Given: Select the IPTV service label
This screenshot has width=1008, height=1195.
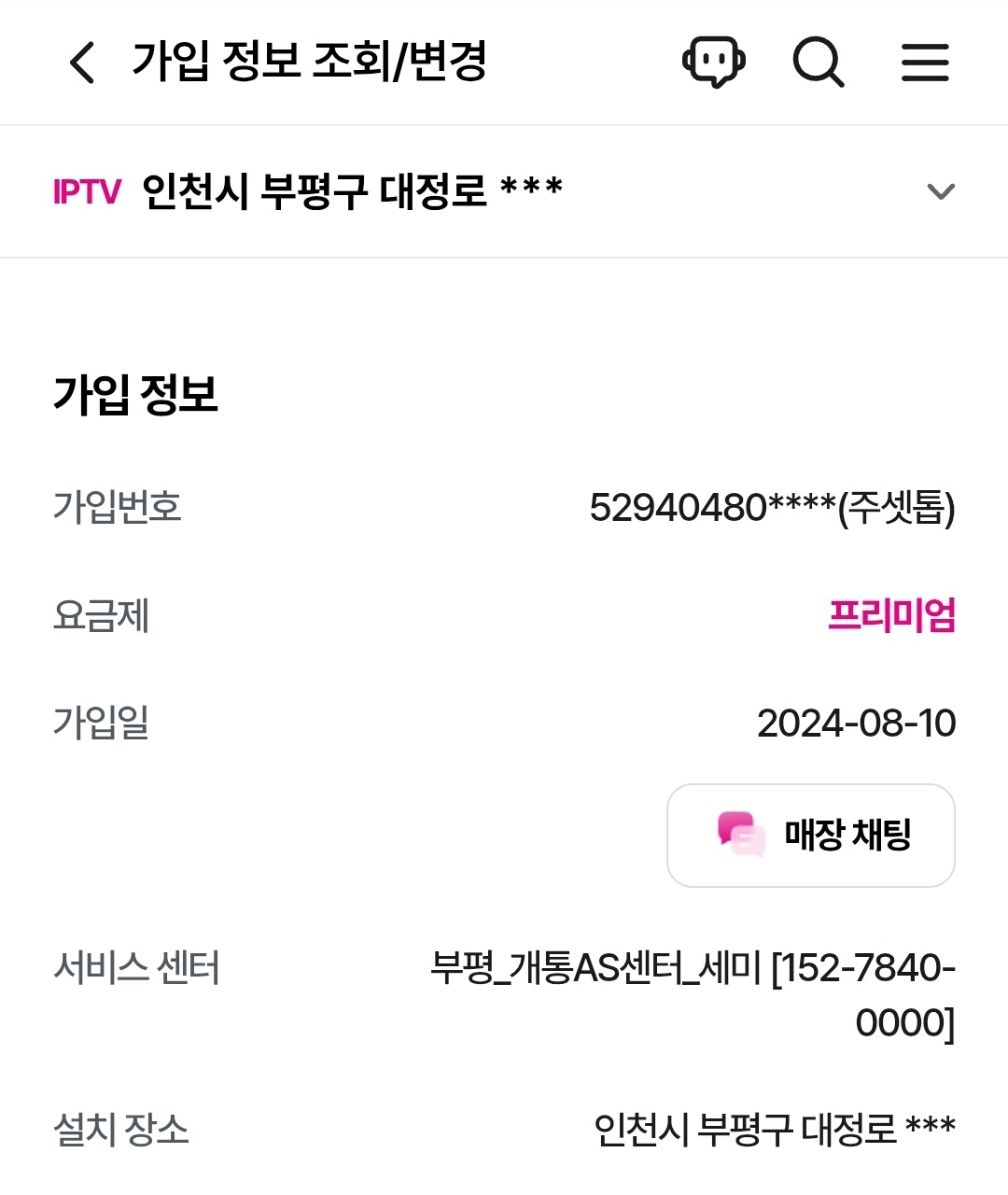Looking at the screenshot, I should [87, 190].
